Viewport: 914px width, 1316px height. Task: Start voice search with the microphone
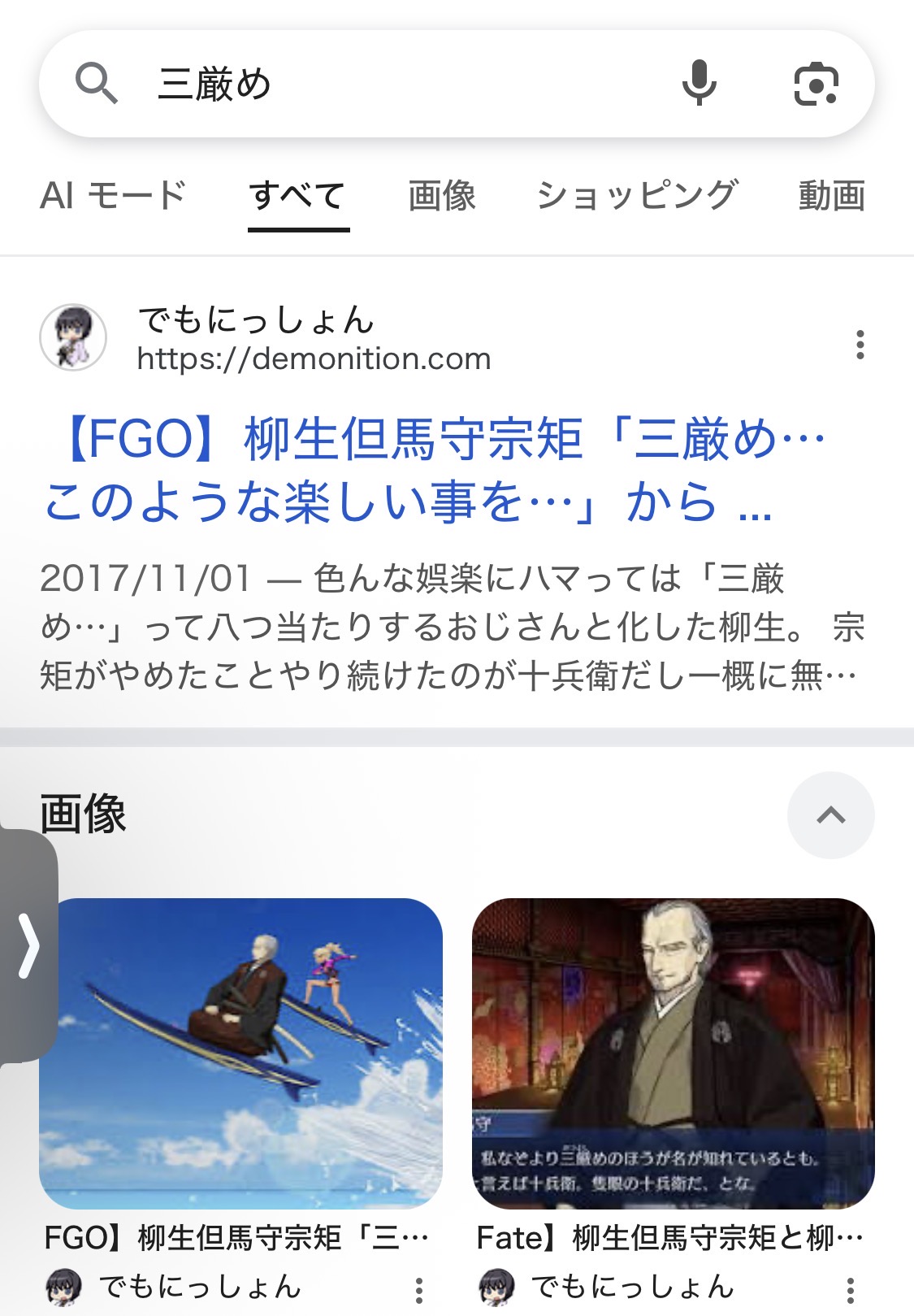699,84
